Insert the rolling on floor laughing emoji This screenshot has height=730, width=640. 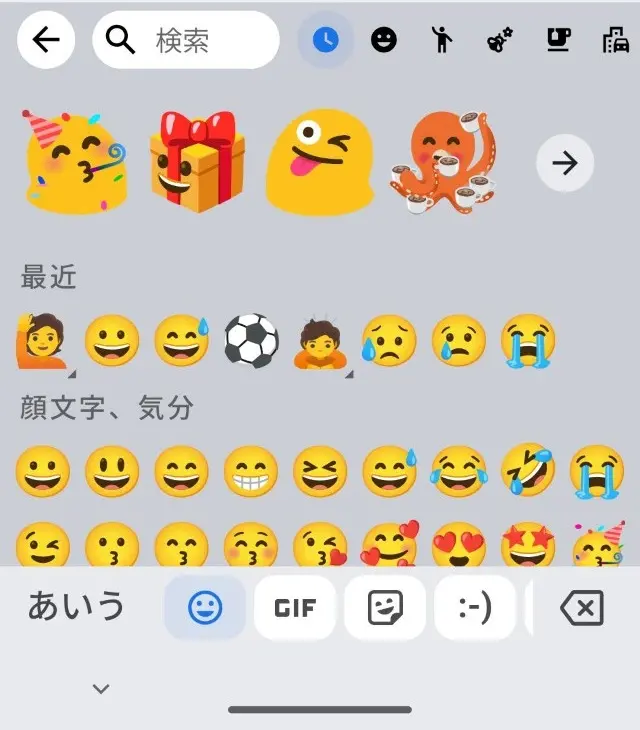(528, 471)
